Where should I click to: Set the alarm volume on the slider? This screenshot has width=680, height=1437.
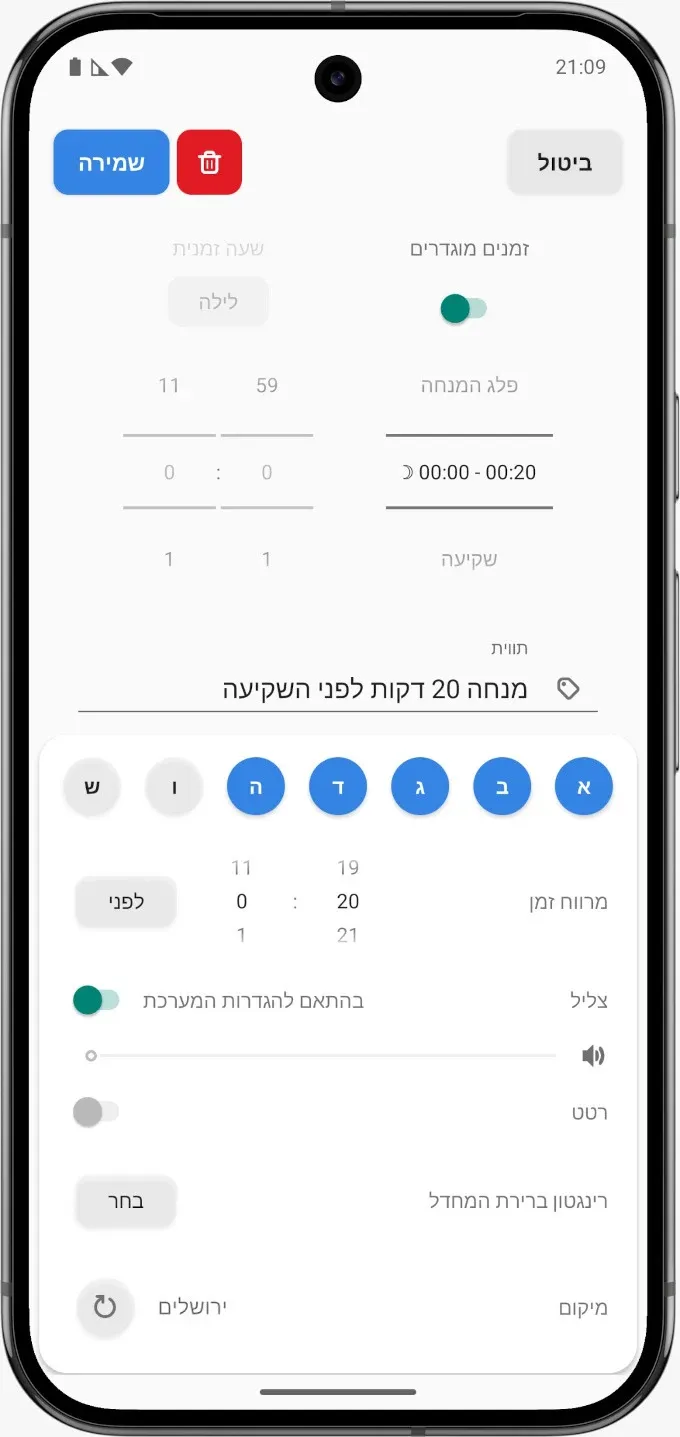tap(320, 1056)
